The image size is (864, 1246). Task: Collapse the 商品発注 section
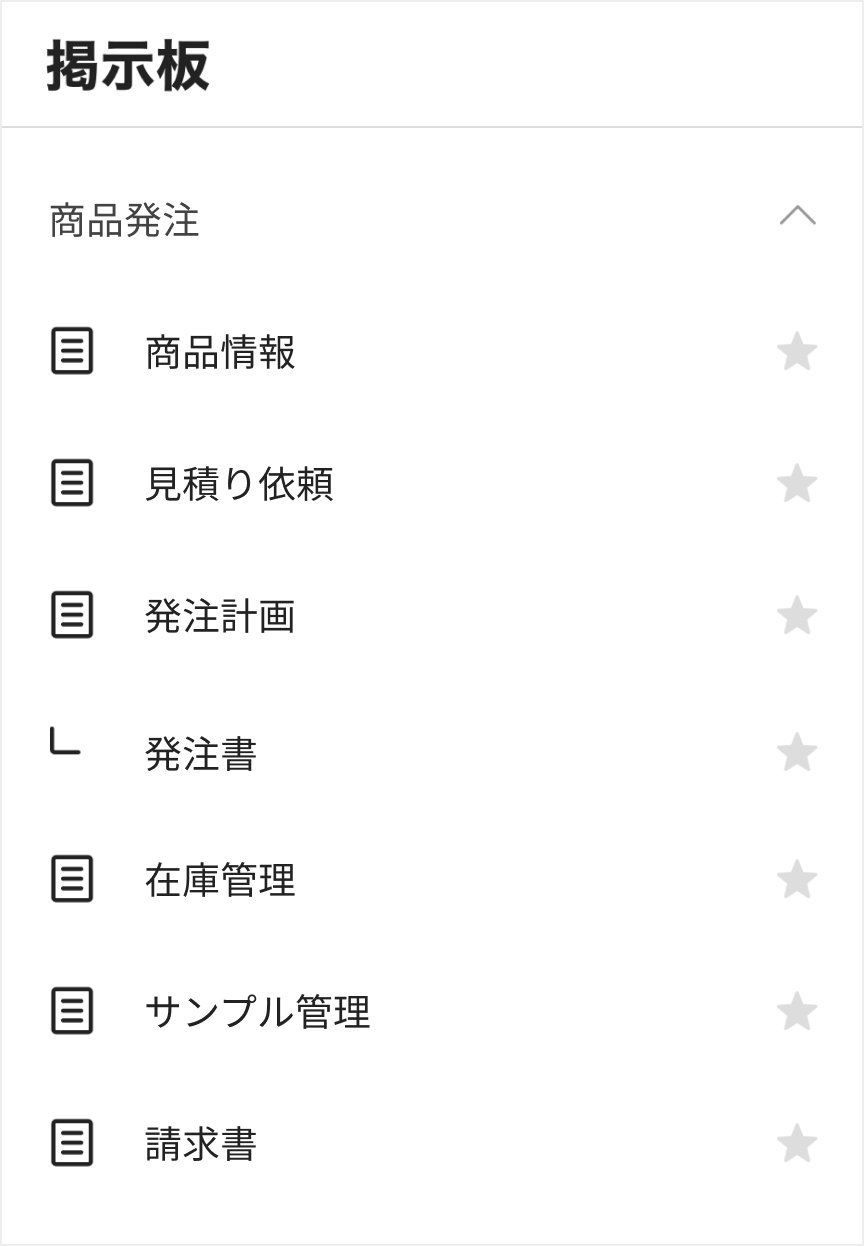(797, 217)
